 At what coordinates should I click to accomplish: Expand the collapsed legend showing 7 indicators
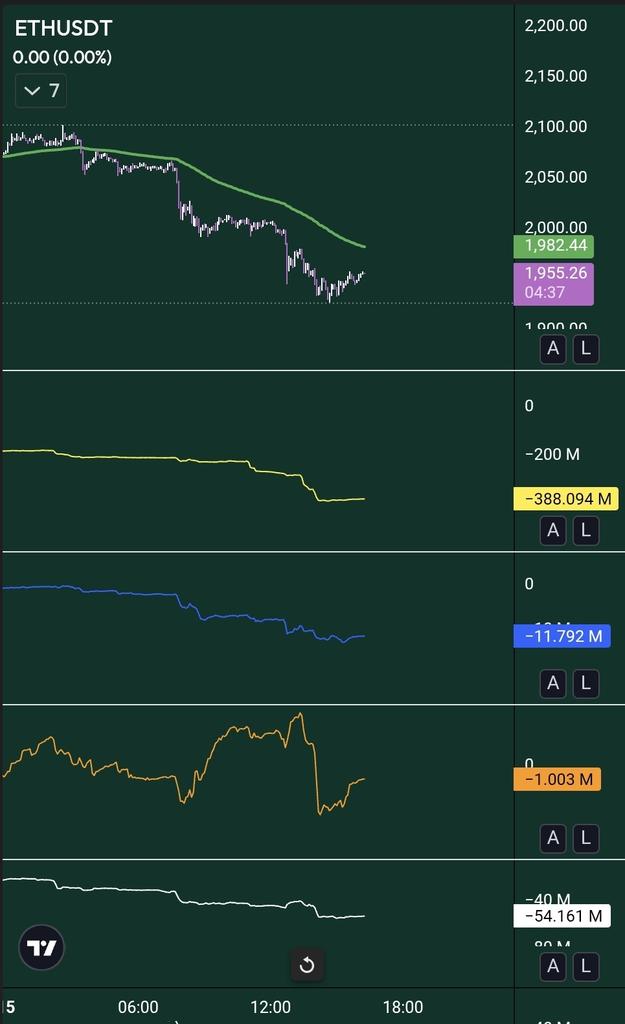(41, 91)
